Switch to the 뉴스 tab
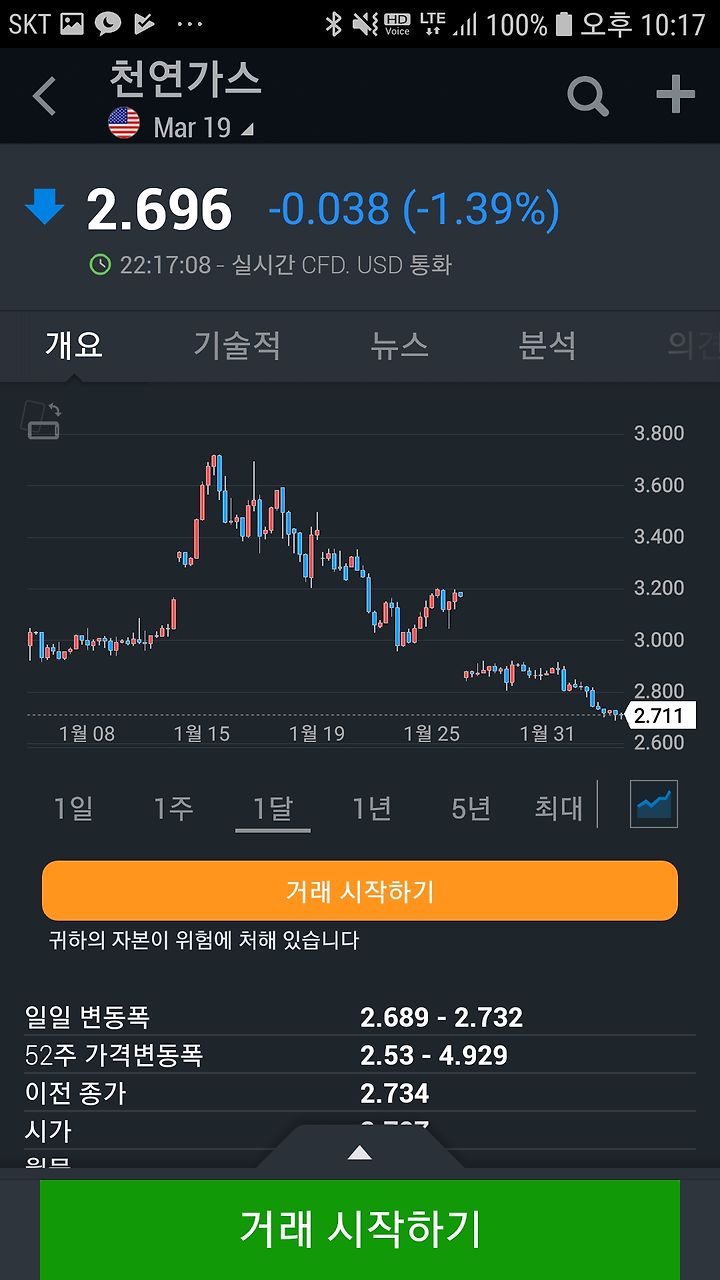Viewport: 720px width, 1280px height. pyautogui.click(x=399, y=346)
